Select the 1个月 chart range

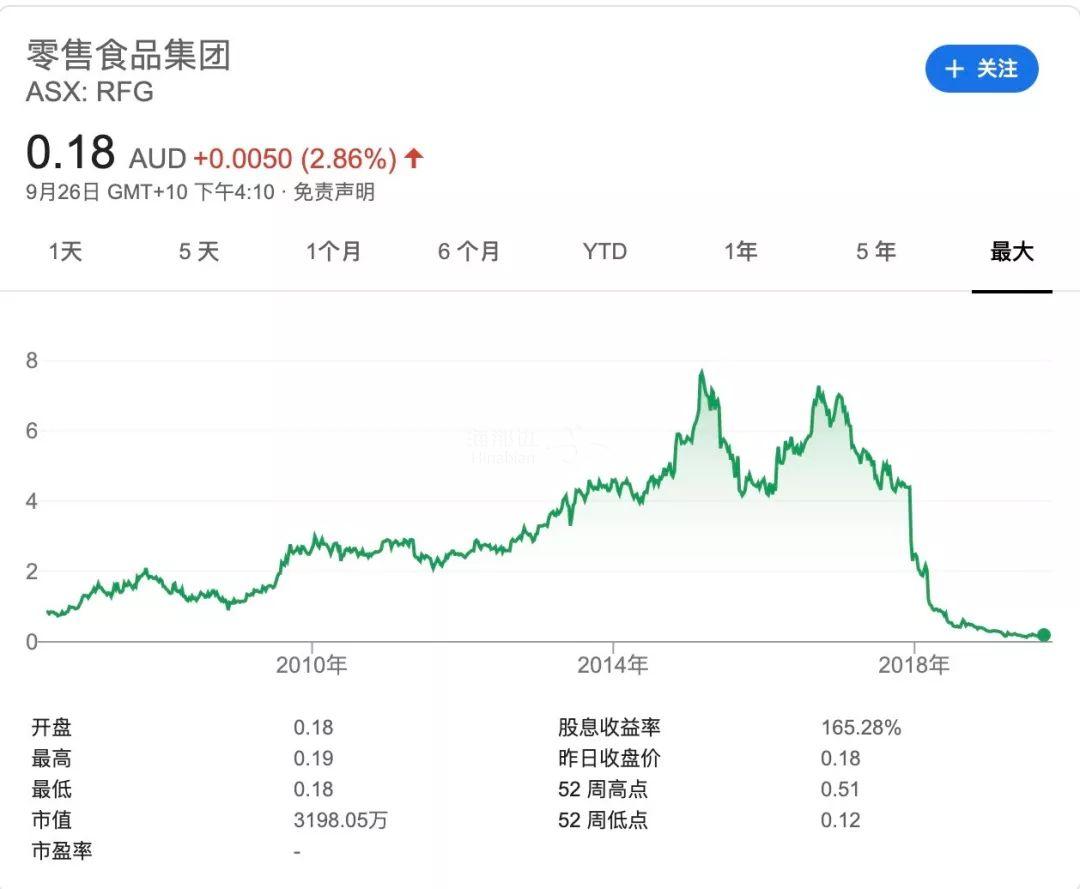click(x=334, y=252)
